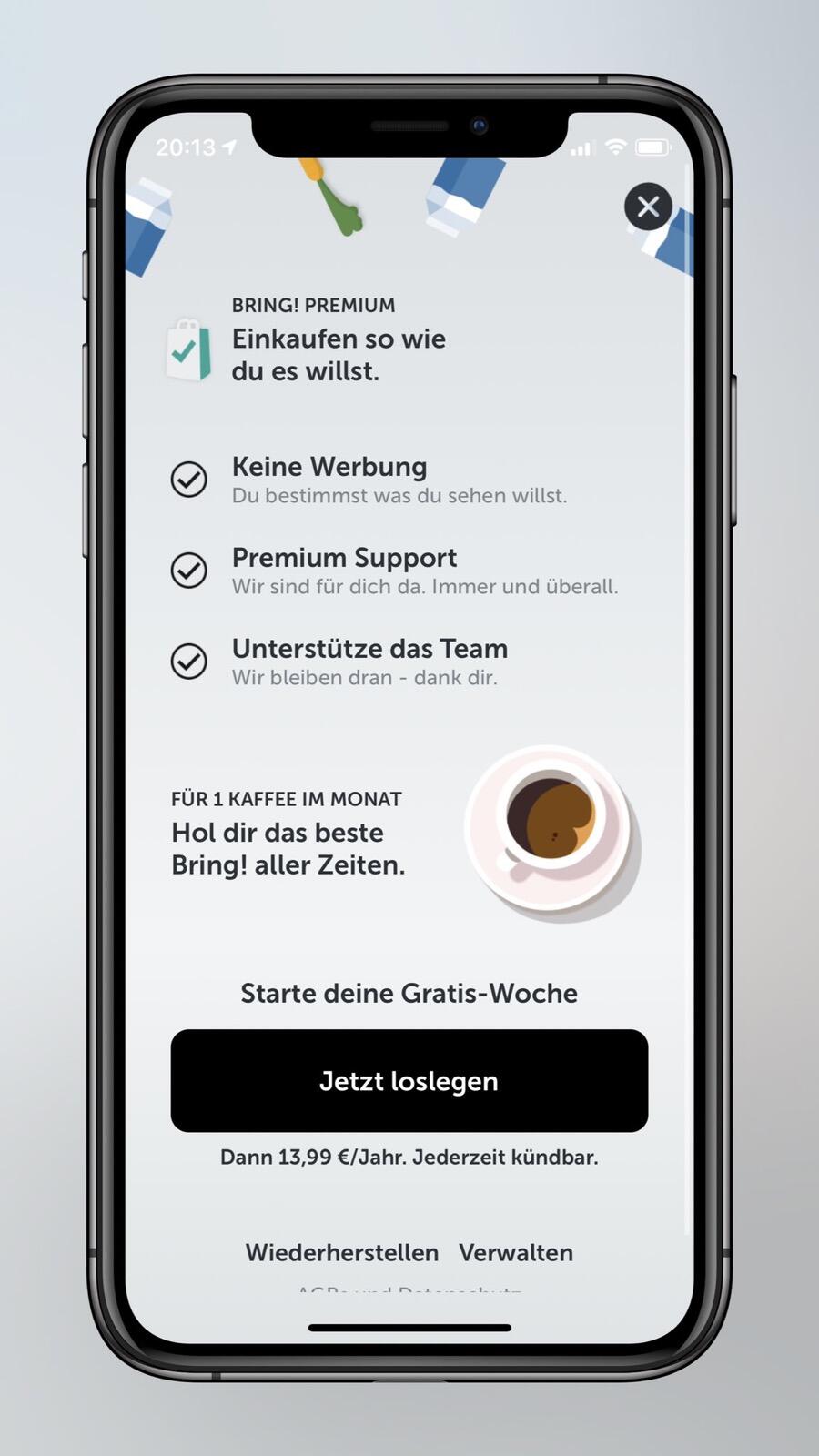The width and height of the screenshot is (819, 1456).
Task: Tap Wiederherstellen to restore purchase
Action: point(341,1252)
